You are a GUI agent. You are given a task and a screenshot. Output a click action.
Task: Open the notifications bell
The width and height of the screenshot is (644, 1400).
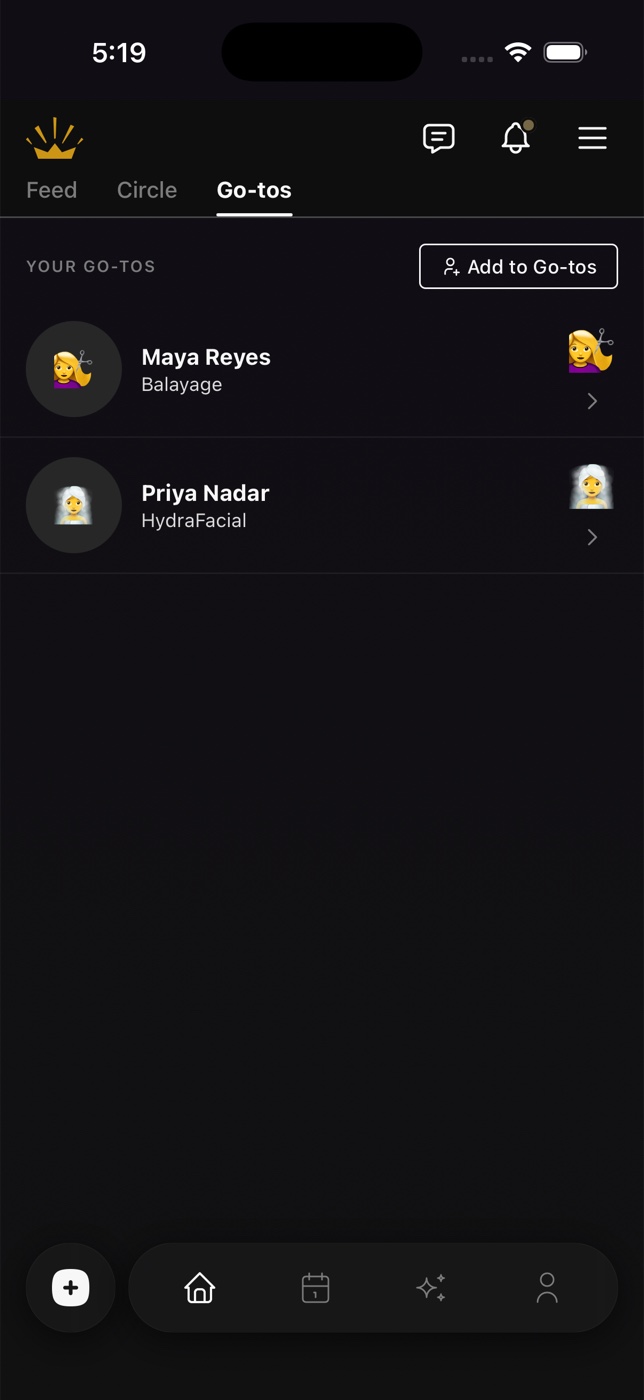(516, 138)
